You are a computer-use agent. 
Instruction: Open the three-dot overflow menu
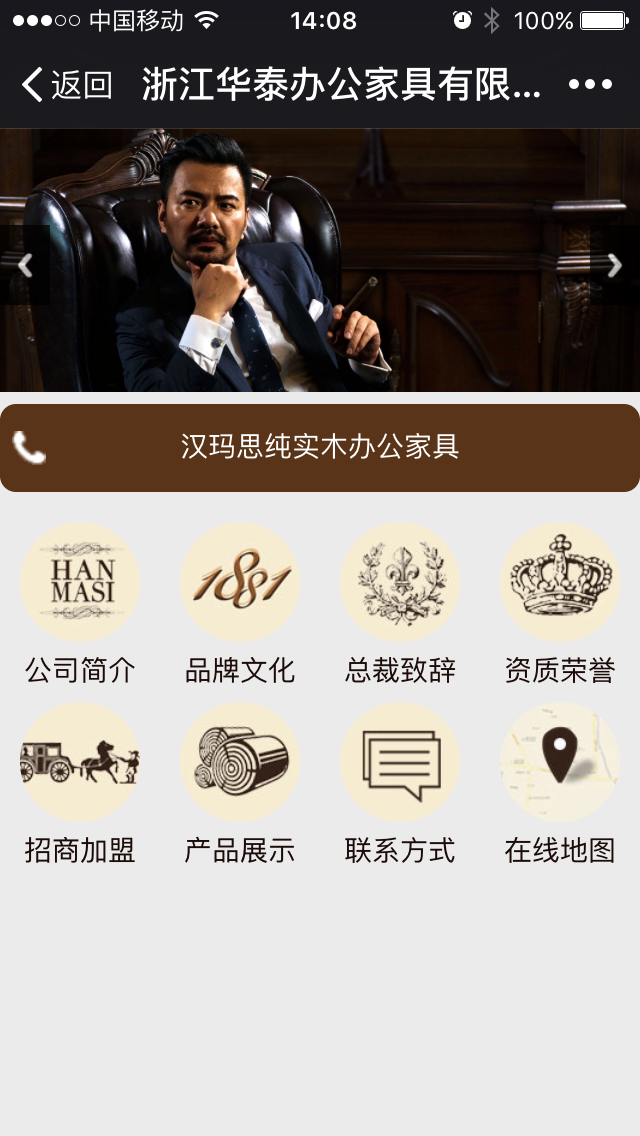click(590, 85)
